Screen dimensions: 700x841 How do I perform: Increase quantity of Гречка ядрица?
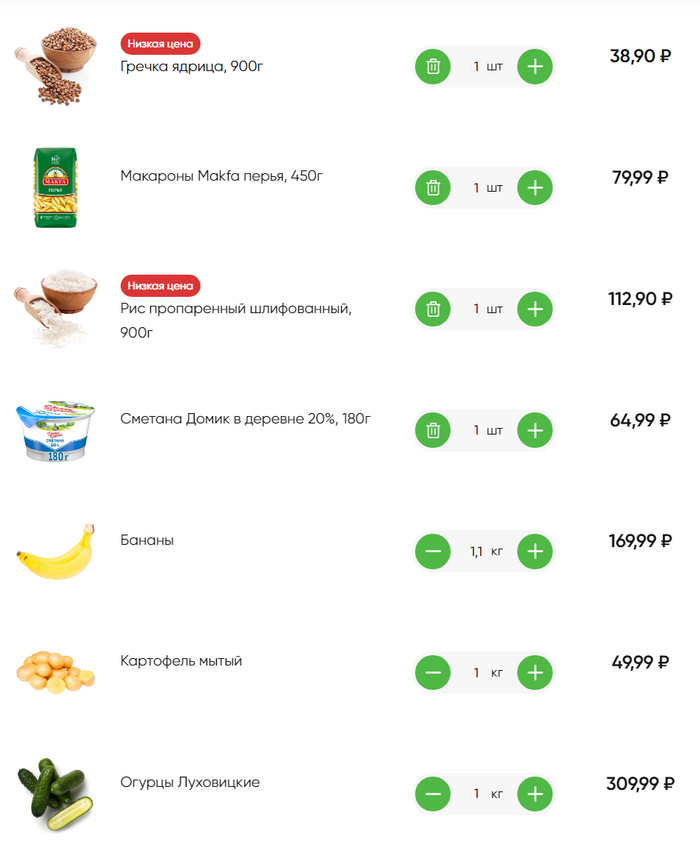(x=535, y=67)
